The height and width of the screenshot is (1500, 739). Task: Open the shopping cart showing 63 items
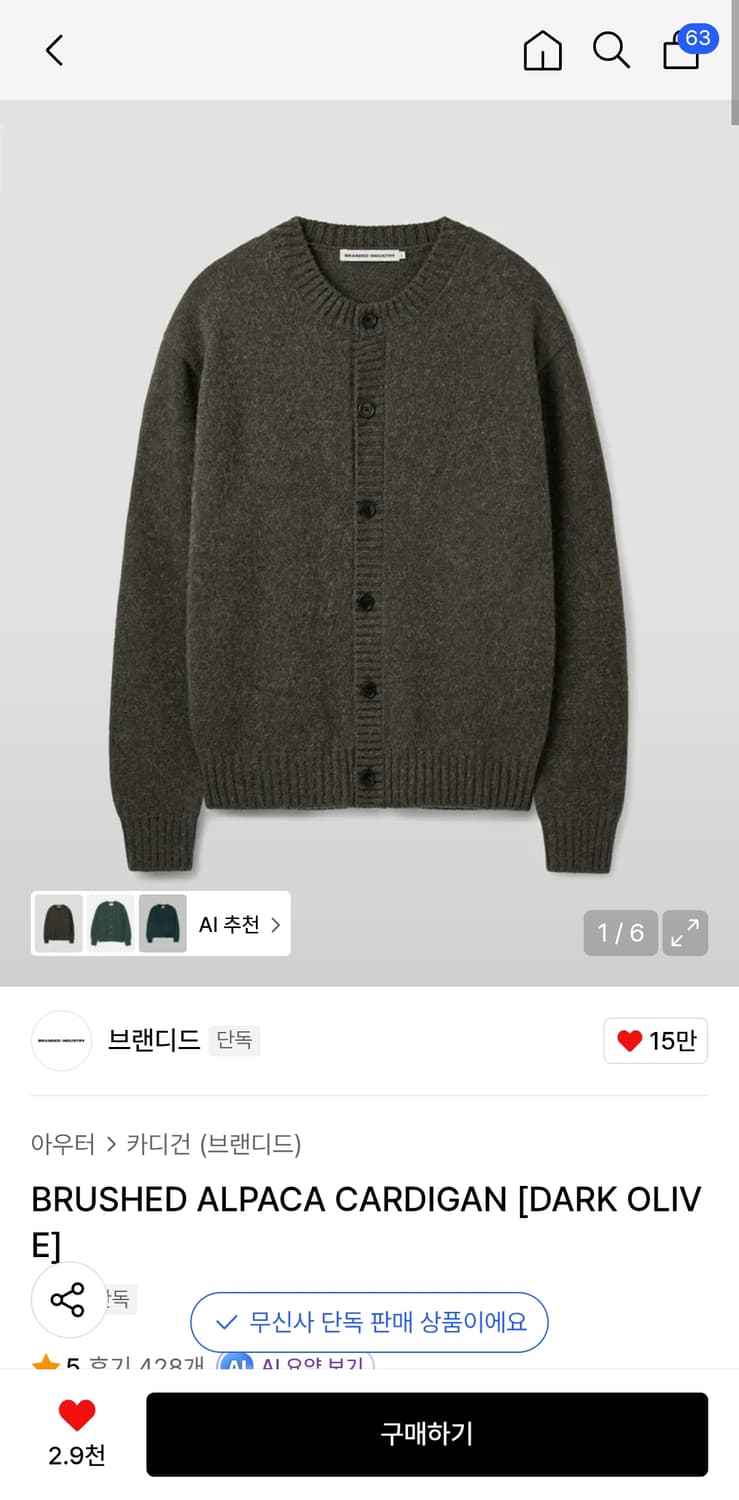tap(683, 55)
